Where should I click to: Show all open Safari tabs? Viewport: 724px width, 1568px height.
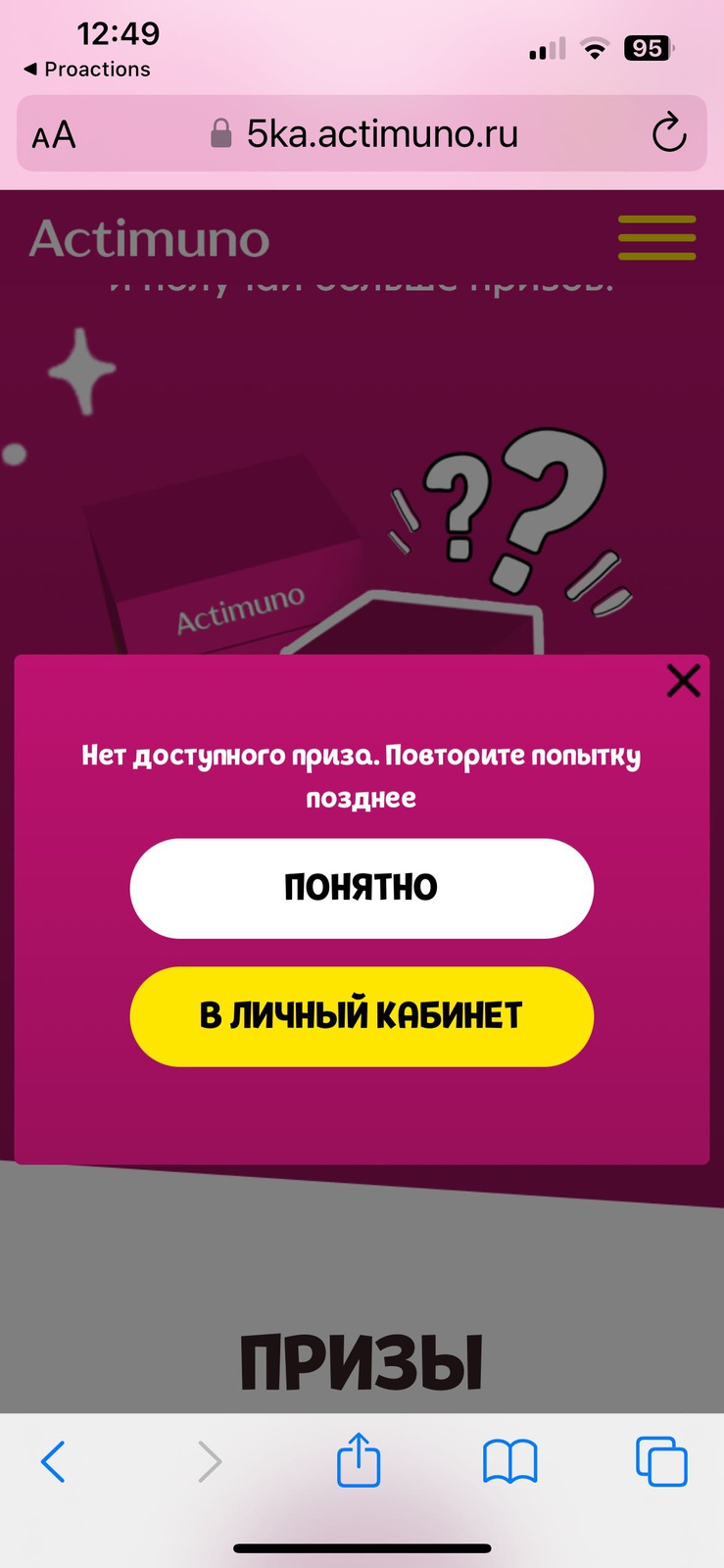pyautogui.click(x=661, y=1461)
